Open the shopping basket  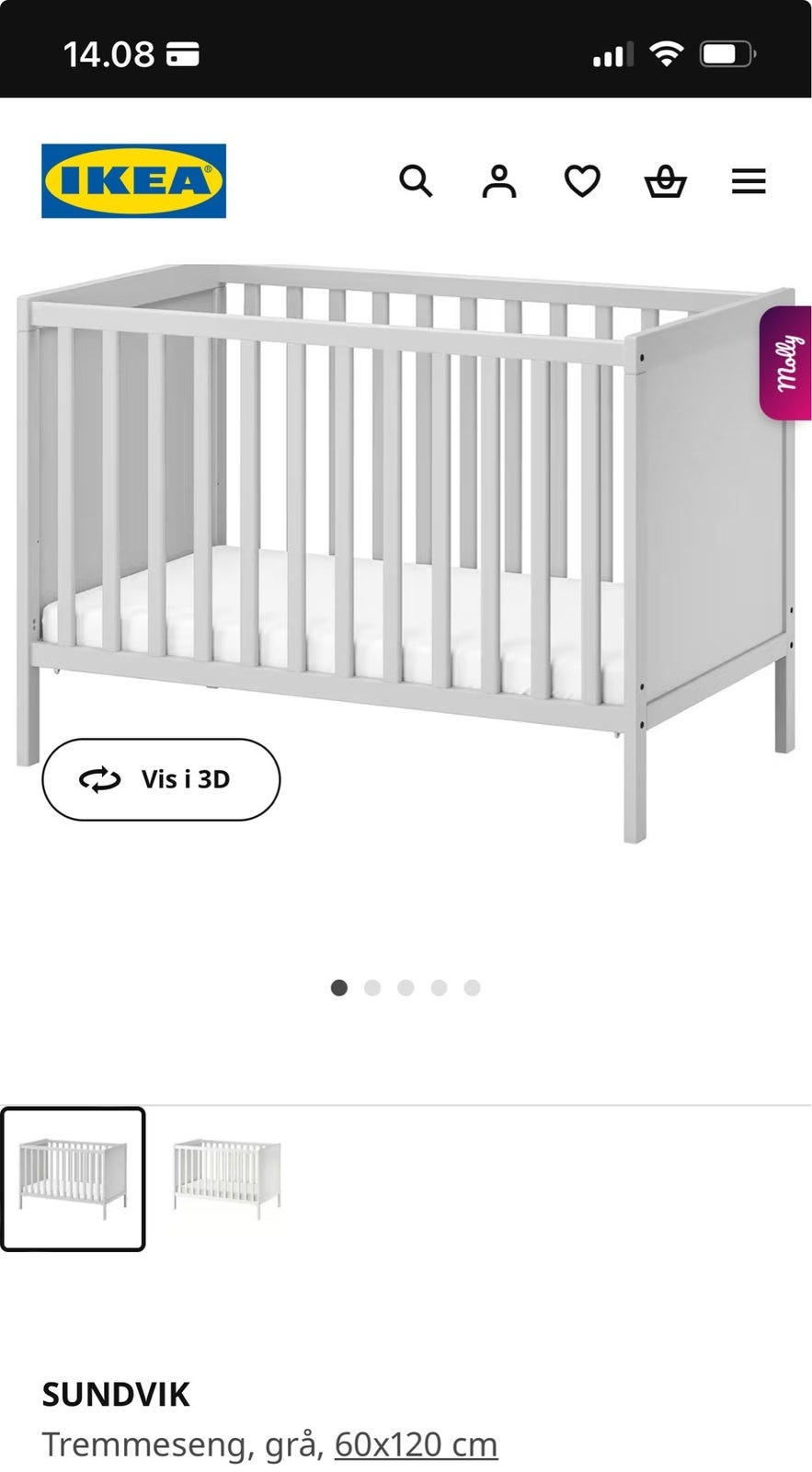[665, 181]
